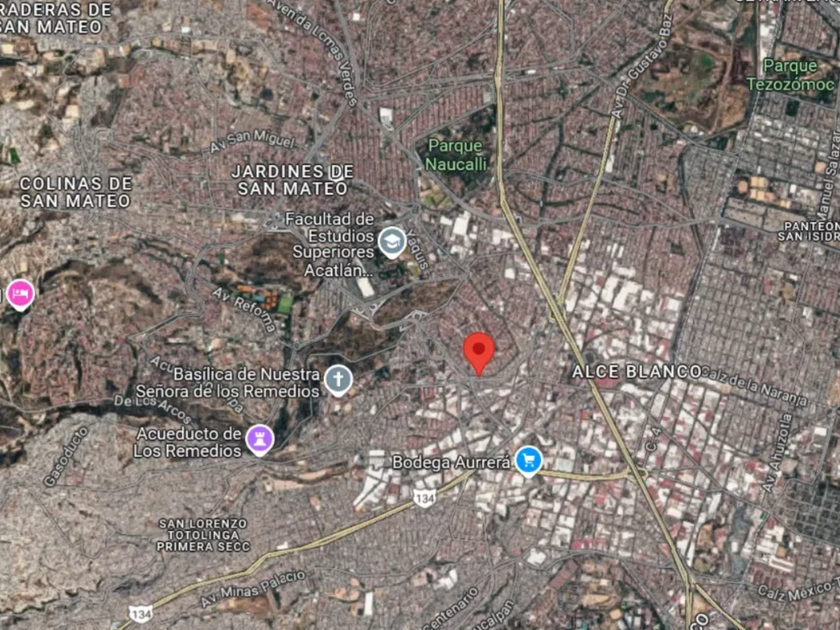Select Basílica de Nuestra Señora de los Remedios marker
Viewport: 840px width, 630px height.
click(338, 380)
